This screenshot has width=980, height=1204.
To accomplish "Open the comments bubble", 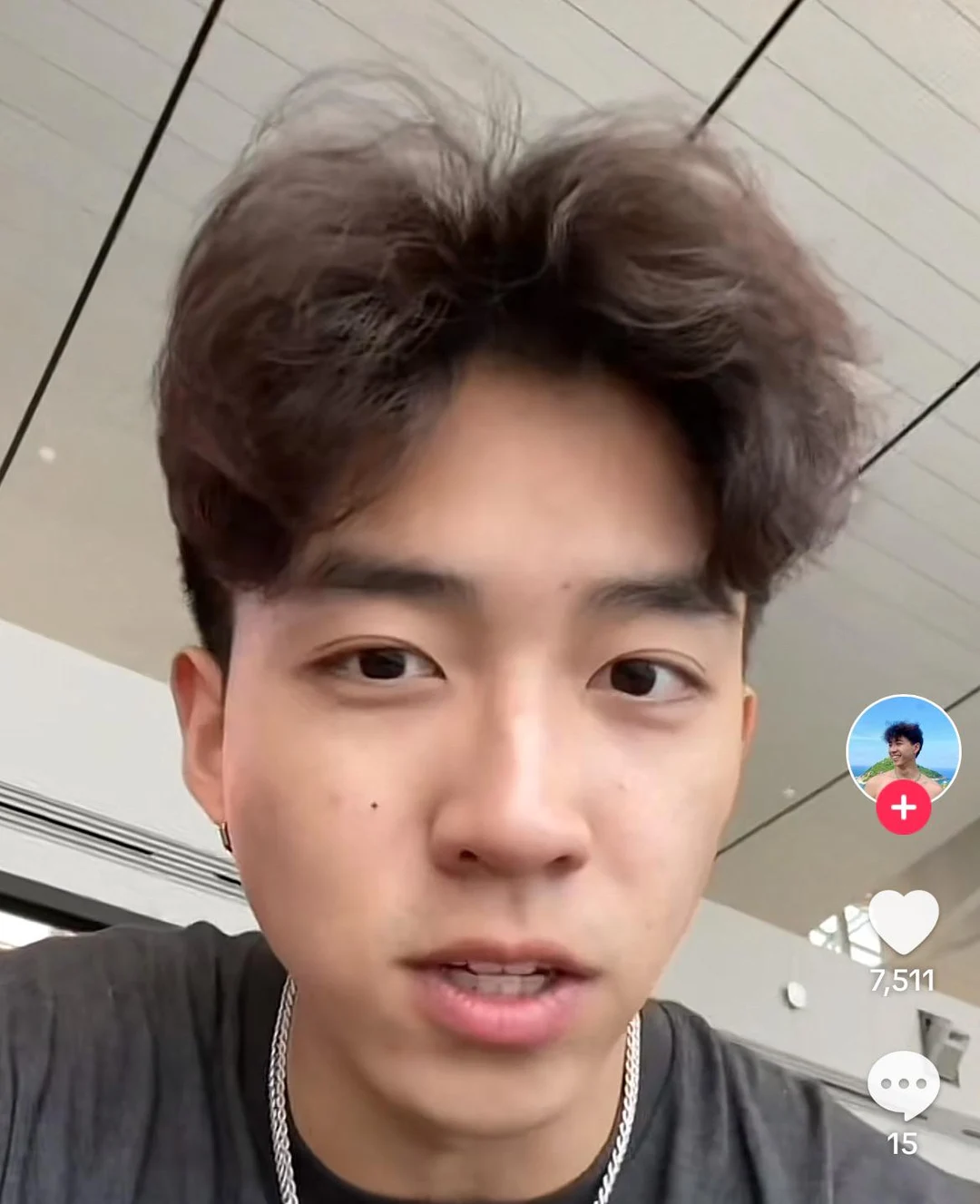I will [x=903, y=1085].
